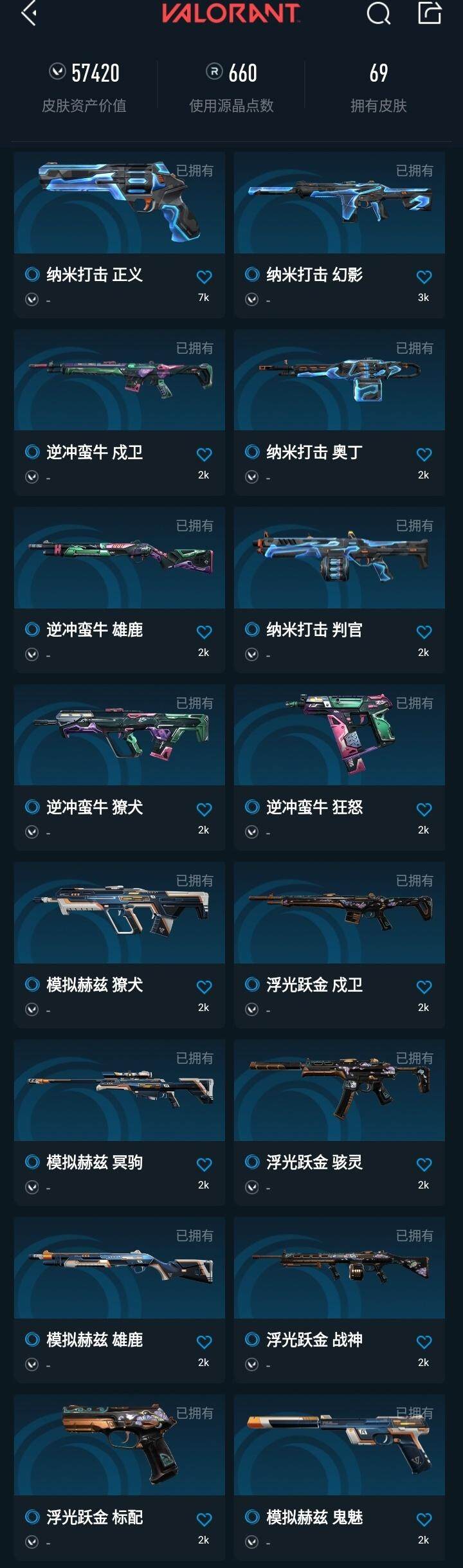463x1568 pixels.
Task: Like the 纳米打击 幻影 skin
Action: 424,277
